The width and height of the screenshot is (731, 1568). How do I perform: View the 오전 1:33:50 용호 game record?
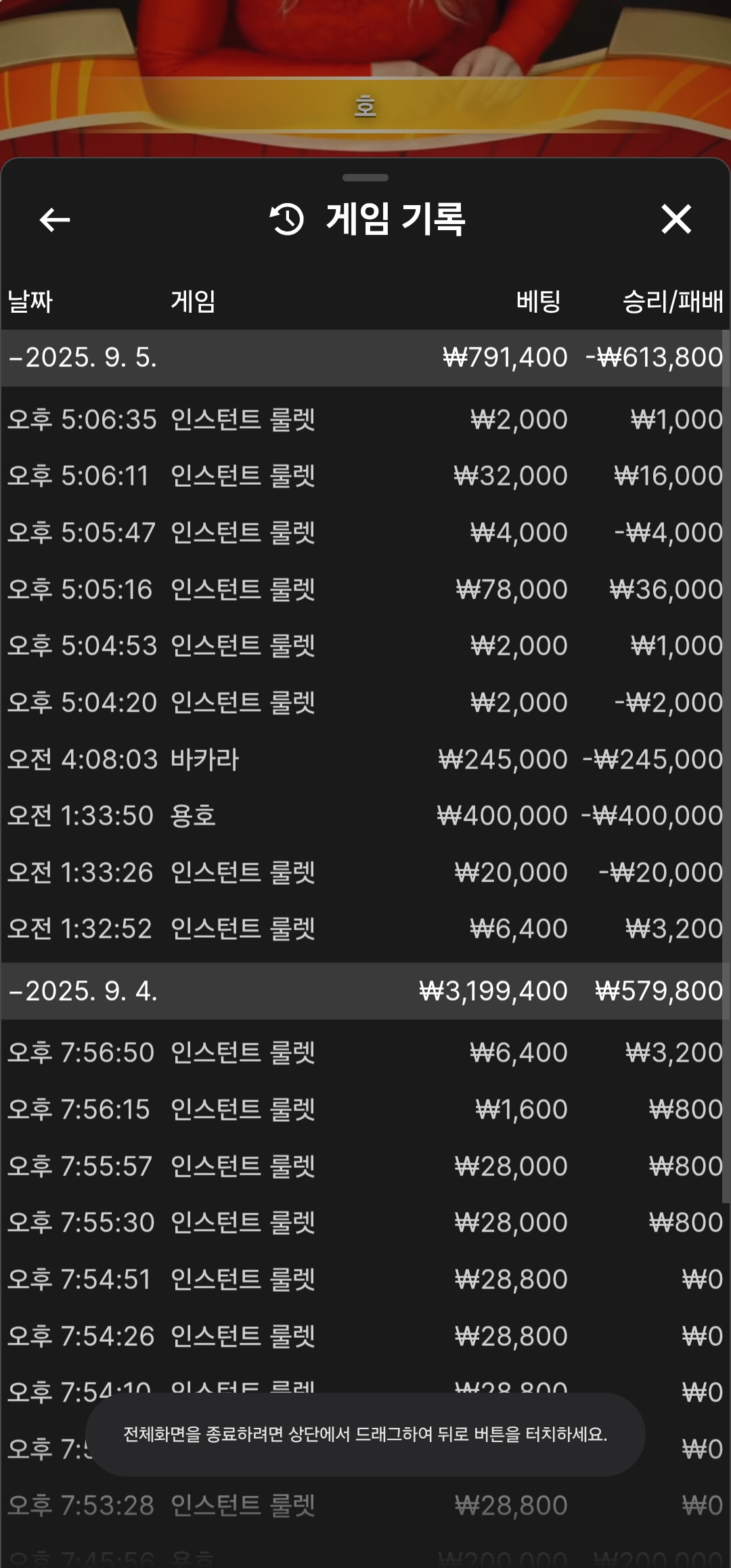[365, 816]
